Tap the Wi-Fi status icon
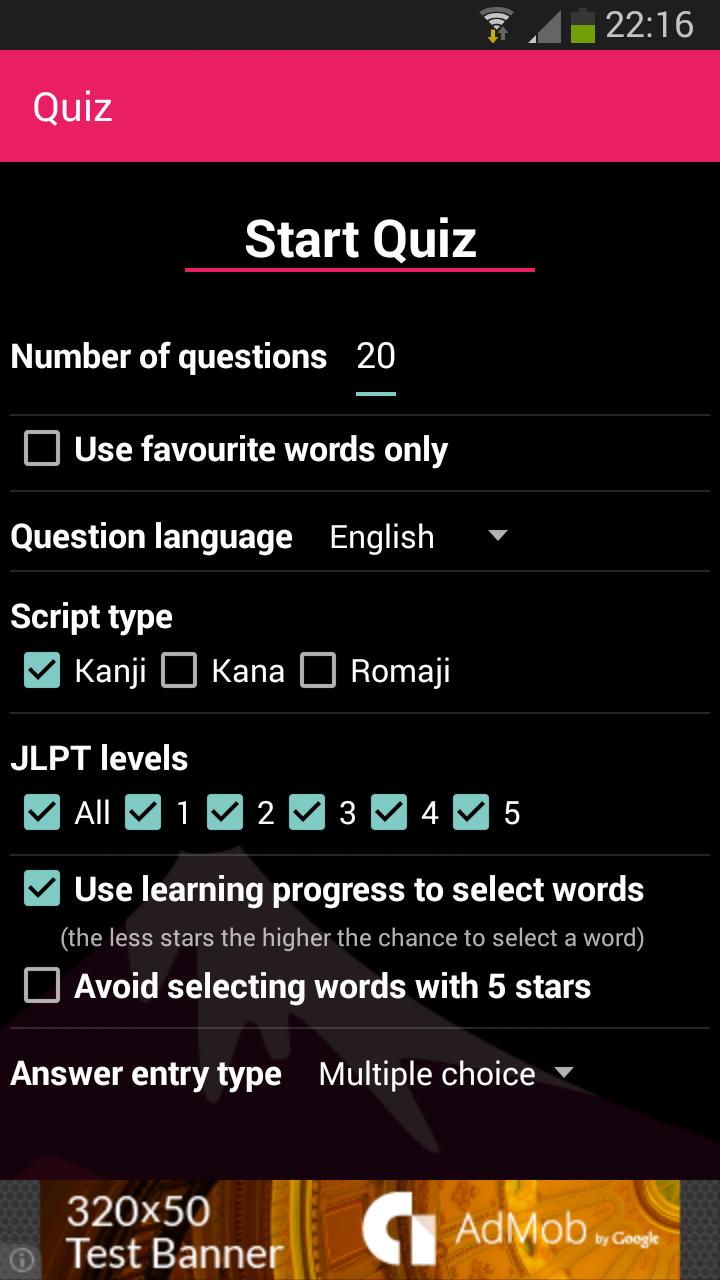 tap(494, 24)
